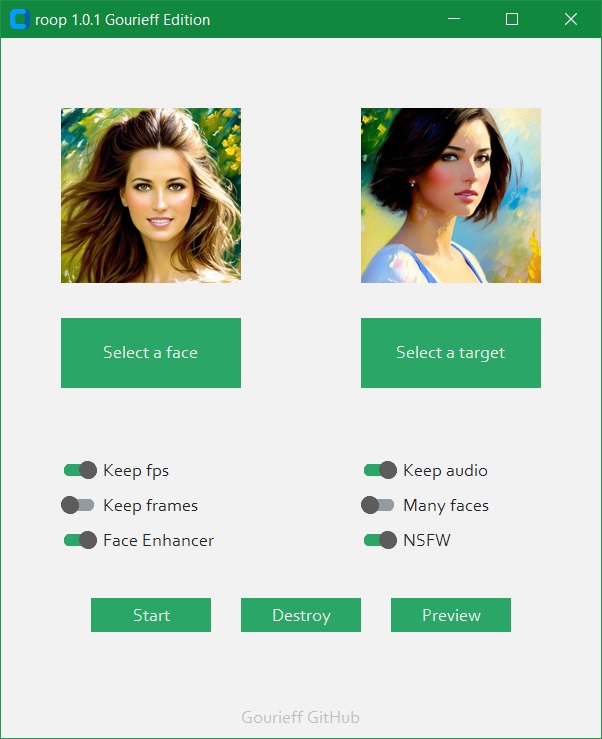Open the Preview window
Viewport: 602px width, 739px height.
[x=451, y=615]
